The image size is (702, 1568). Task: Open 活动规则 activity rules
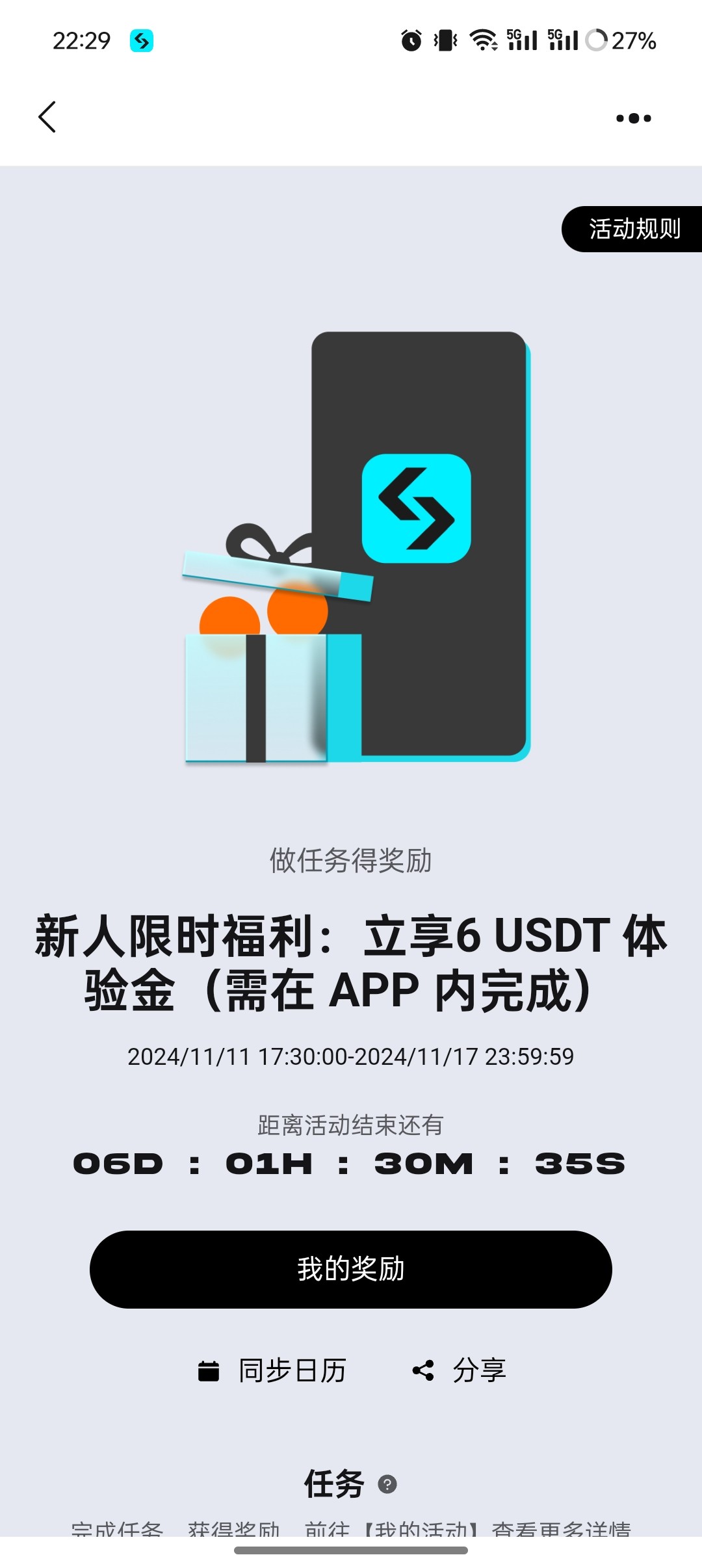point(634,229)
